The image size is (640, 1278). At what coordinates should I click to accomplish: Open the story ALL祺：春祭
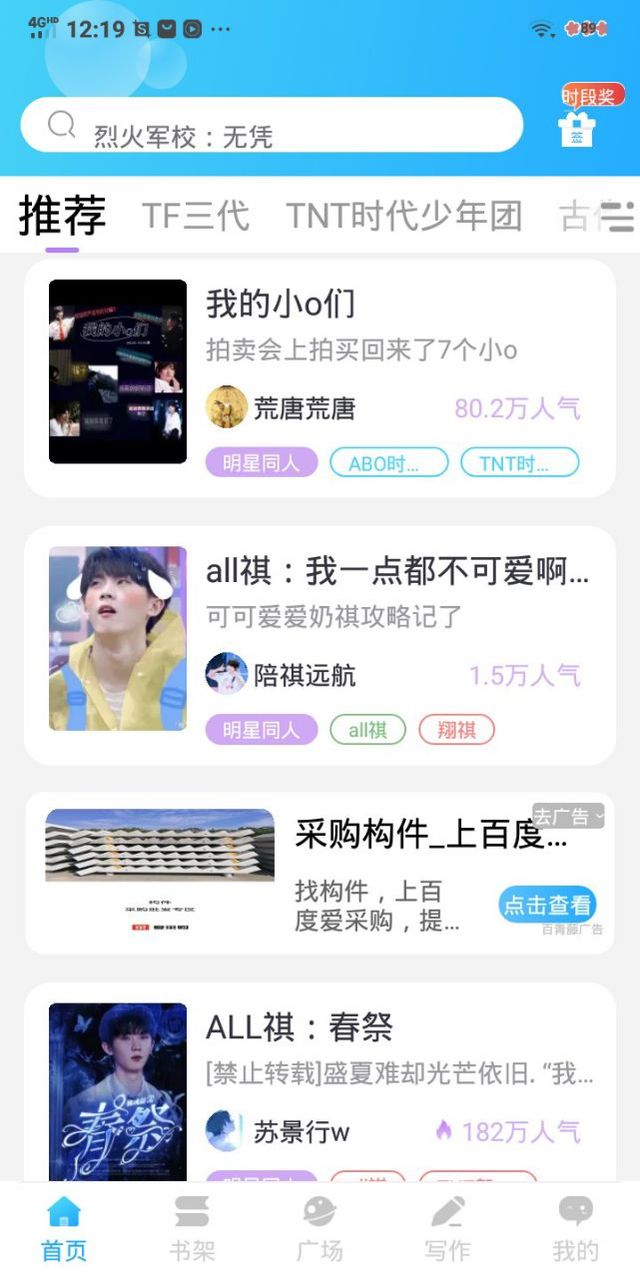pyautogui.click(x=299, y=1027)
